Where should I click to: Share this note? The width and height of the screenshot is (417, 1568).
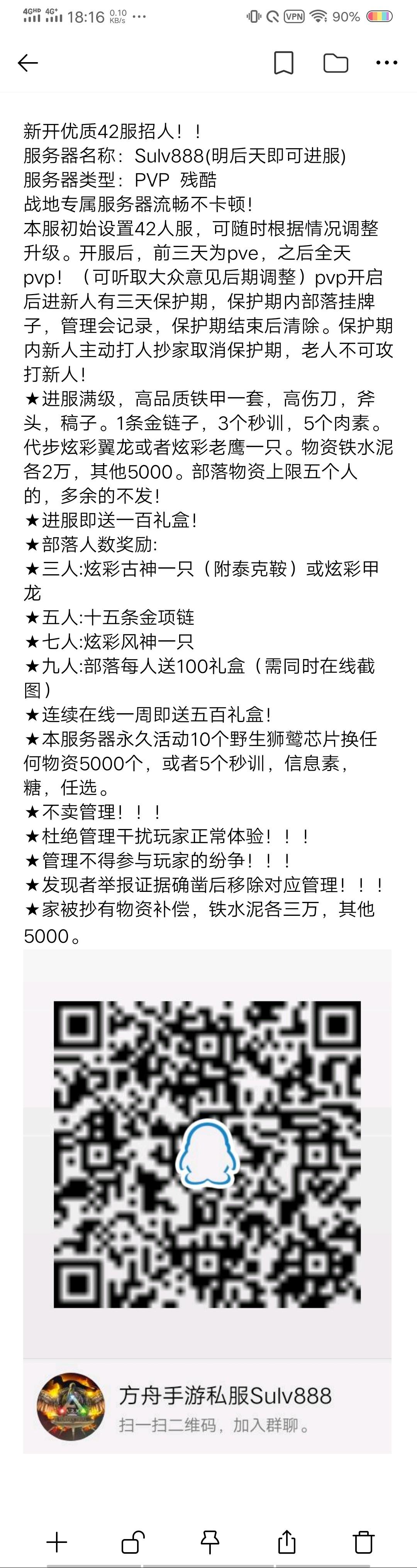[287, 1542]
